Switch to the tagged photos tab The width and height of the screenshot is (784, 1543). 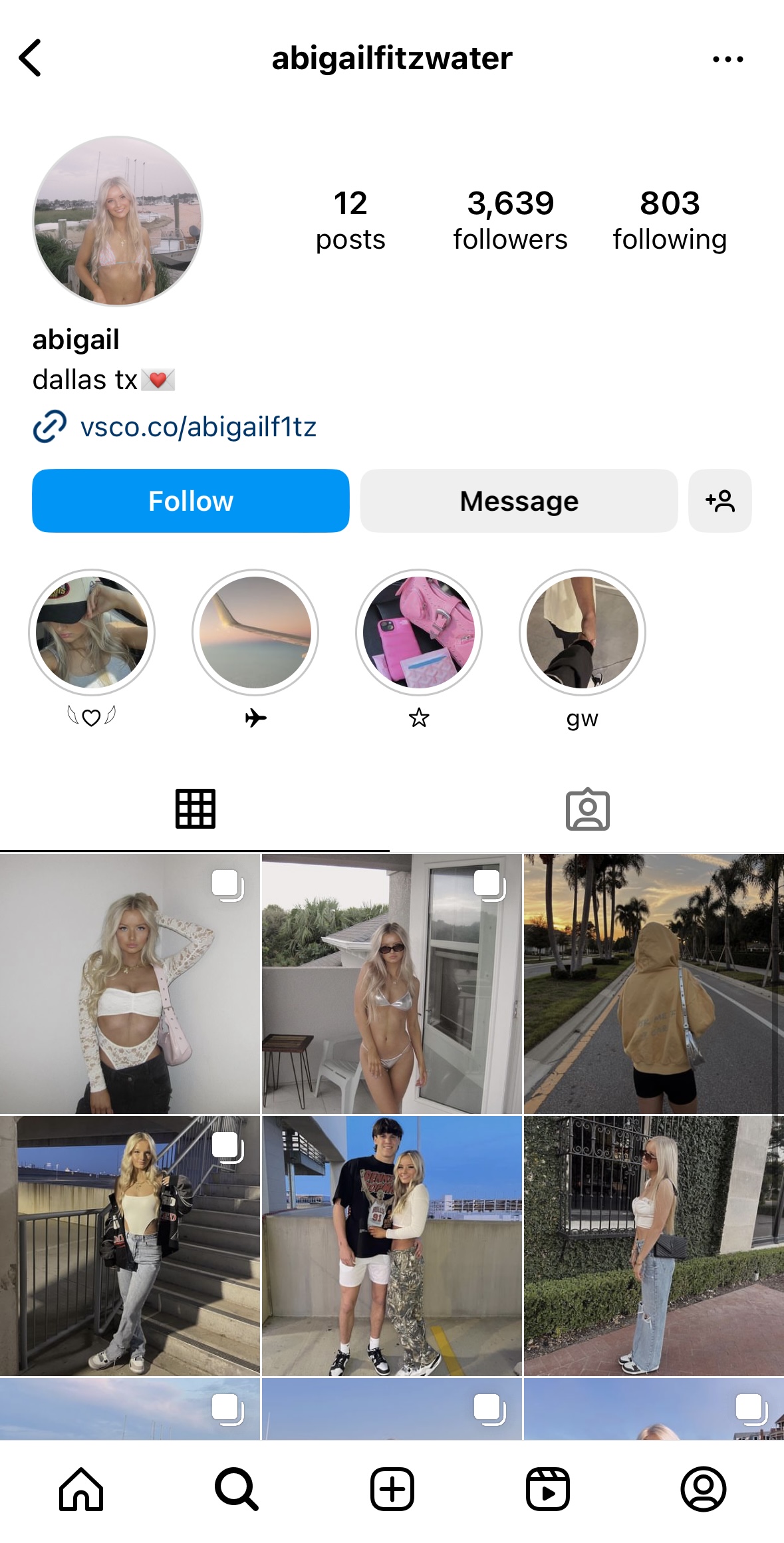pyautogui.click(x=588, y=809)
